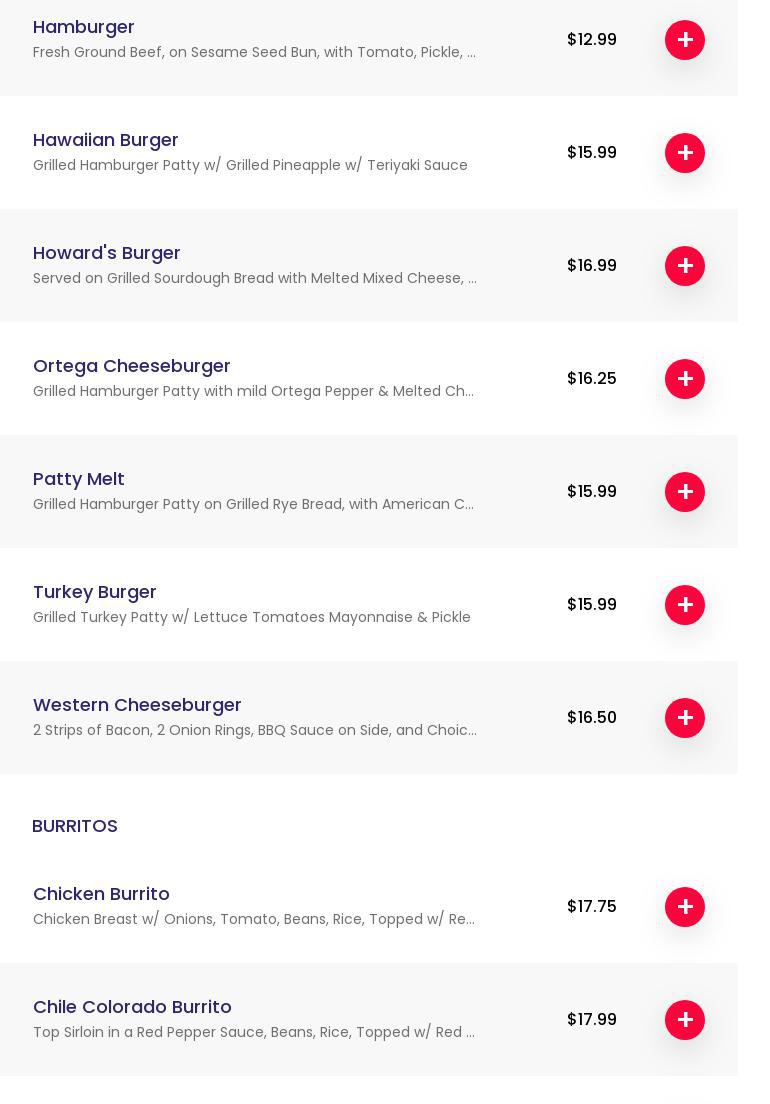Select the Ortega Cheeseburger row
The height and width of the screenshot is (1104, 770).
(132, 366)
